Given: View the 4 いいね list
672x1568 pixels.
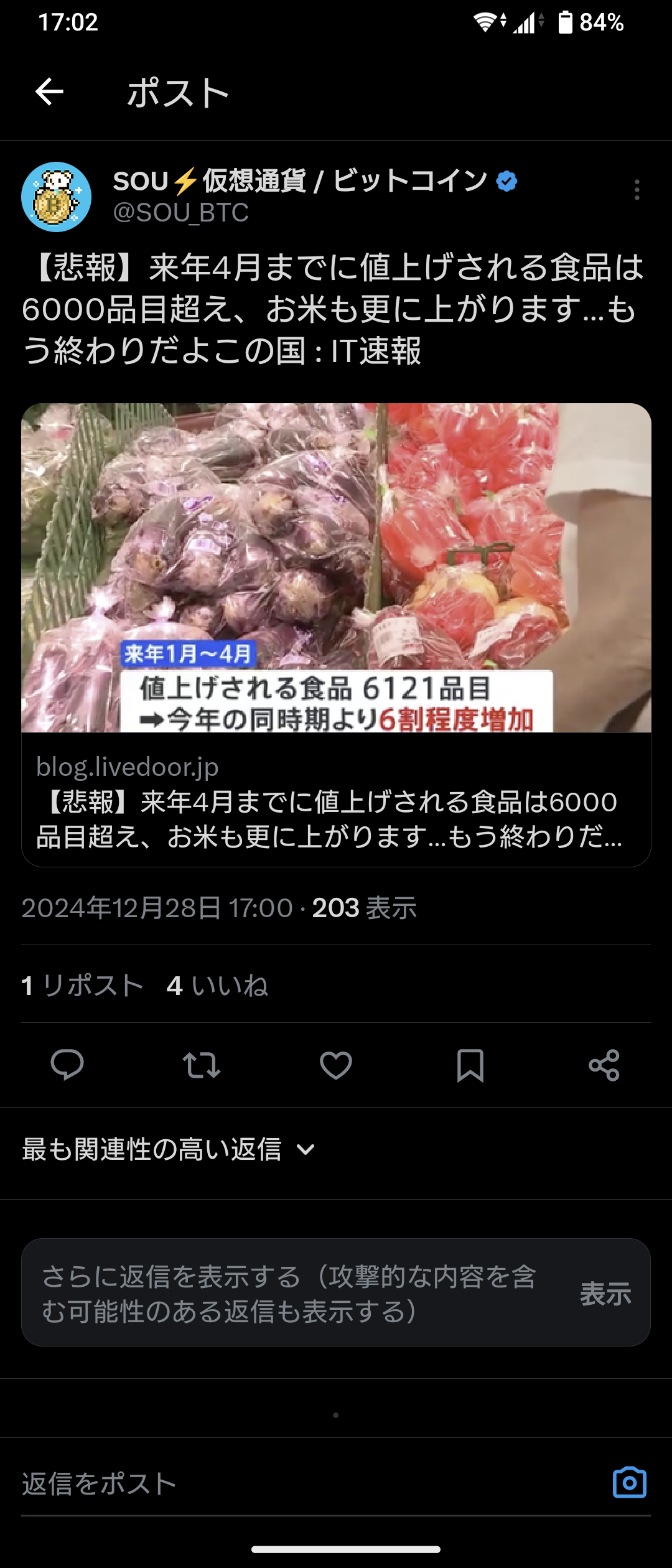Looking at the screenshot, I should coord(217,986).
